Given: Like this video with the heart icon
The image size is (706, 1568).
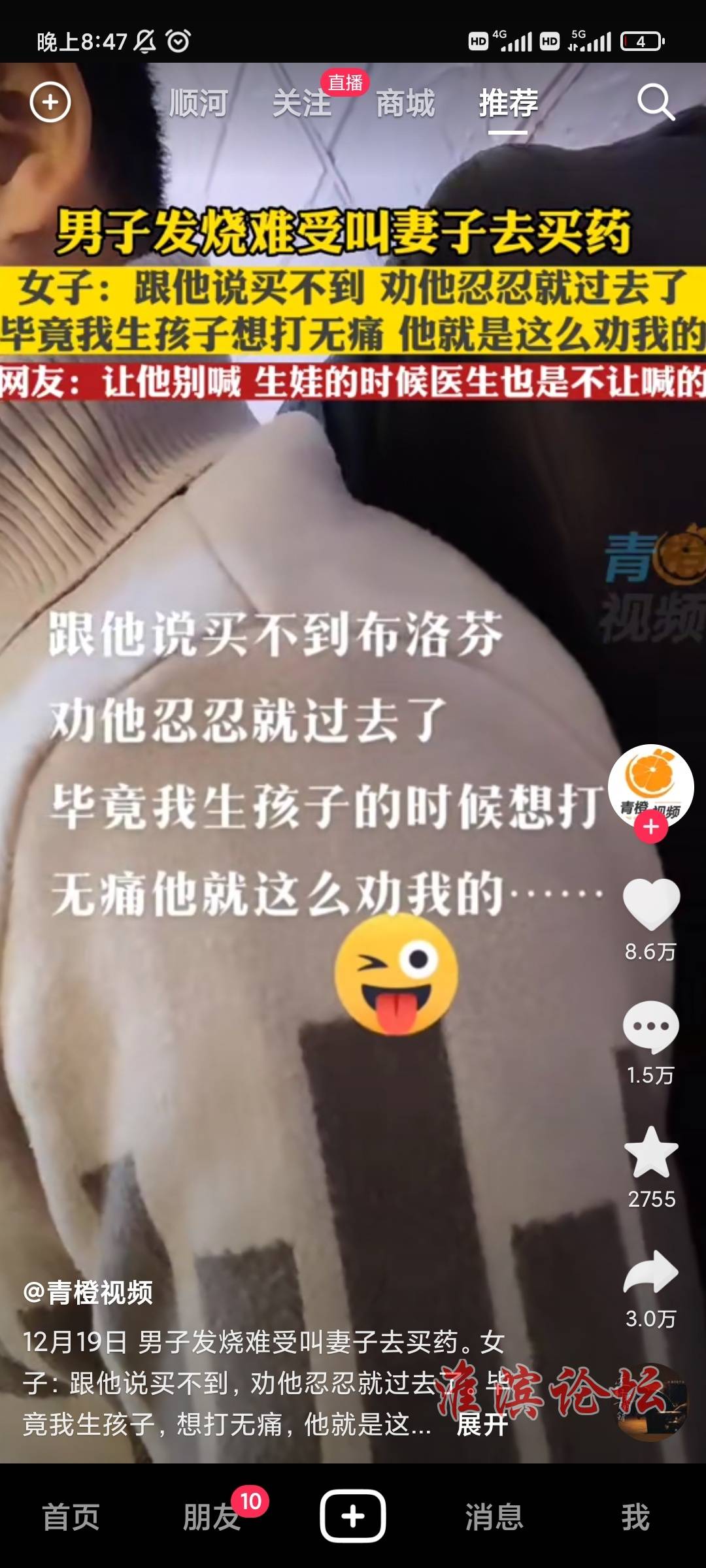Looking at the screenshot, I should (651, 904).
